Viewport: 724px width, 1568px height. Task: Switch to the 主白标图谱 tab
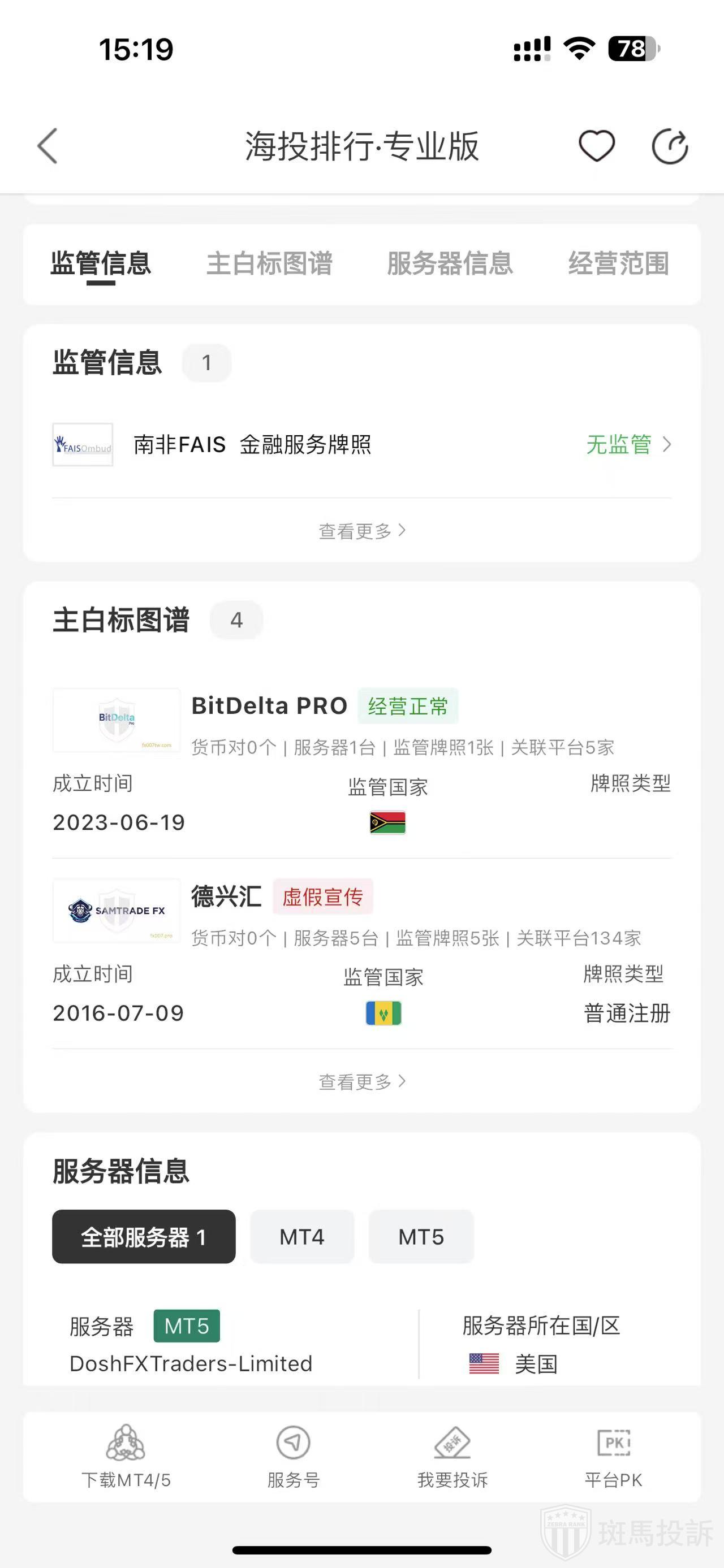point(269,263)
